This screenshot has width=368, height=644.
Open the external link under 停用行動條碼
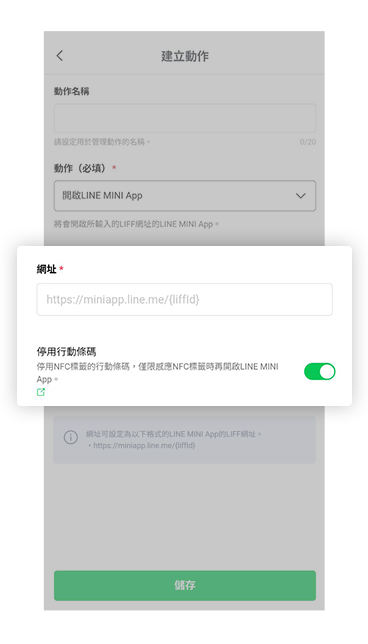[x=41, y=392]
